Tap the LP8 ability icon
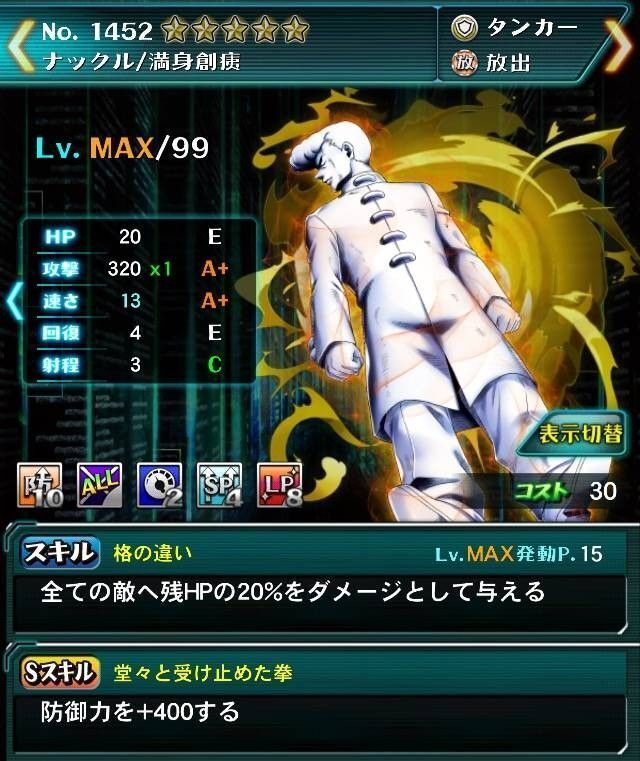 tap(279, 485)
